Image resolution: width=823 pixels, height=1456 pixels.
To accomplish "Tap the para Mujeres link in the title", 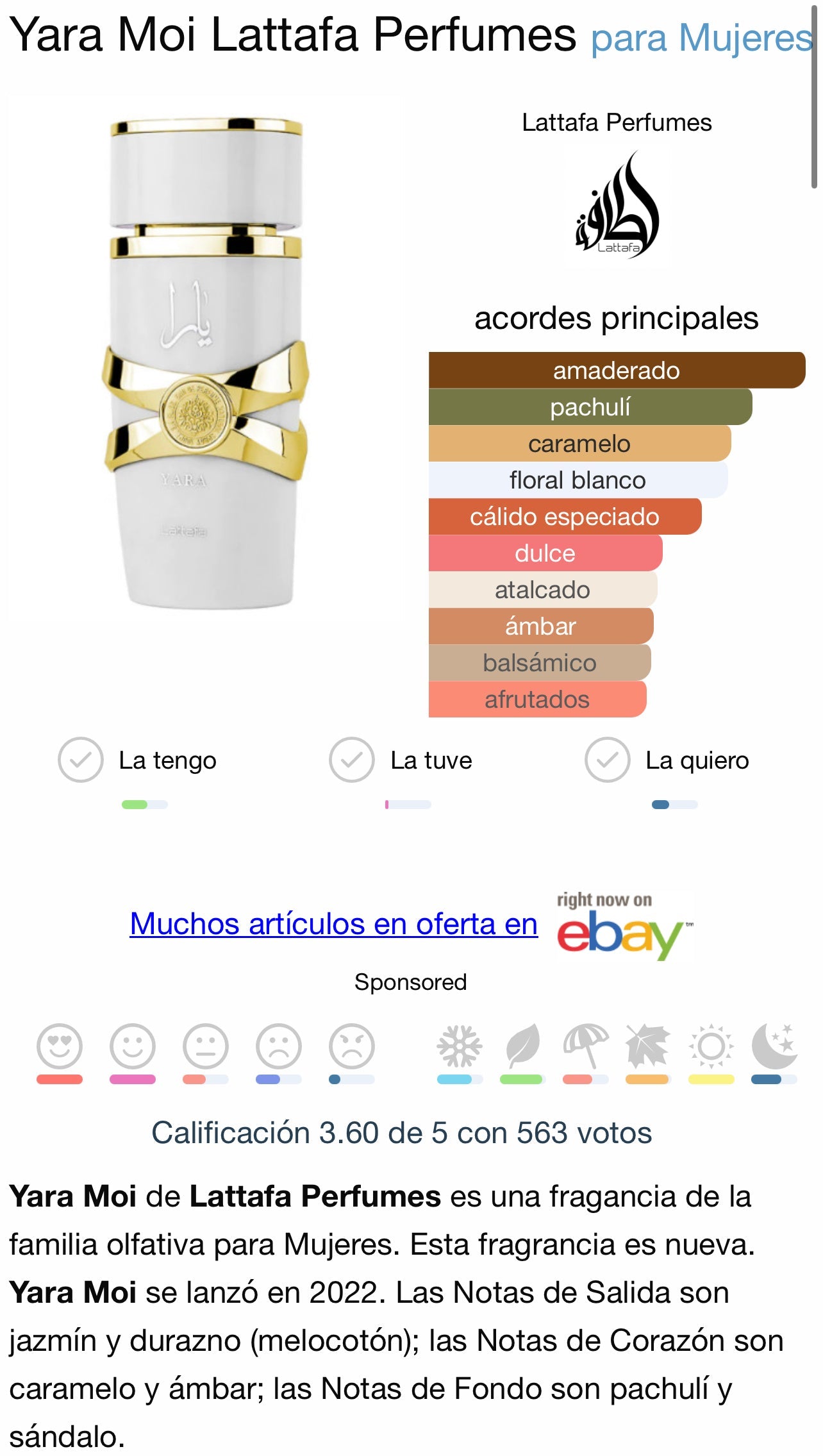I will pyautogui.click(x=701, y=38).
